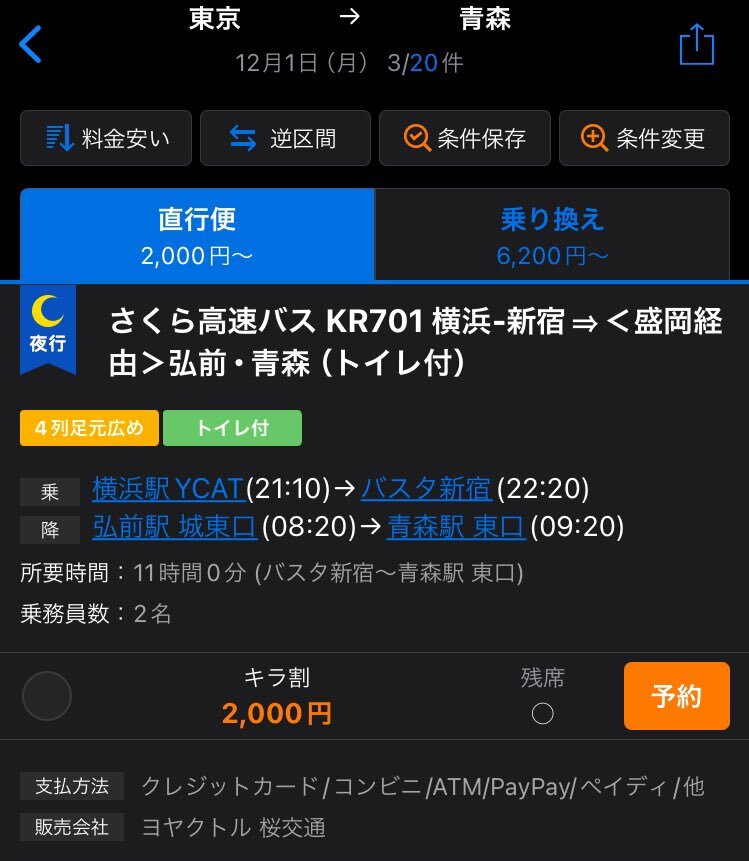This screenshot has width=749, height=861.
Task: Change search conditions with 条件変更
Action: click(644, 138)
